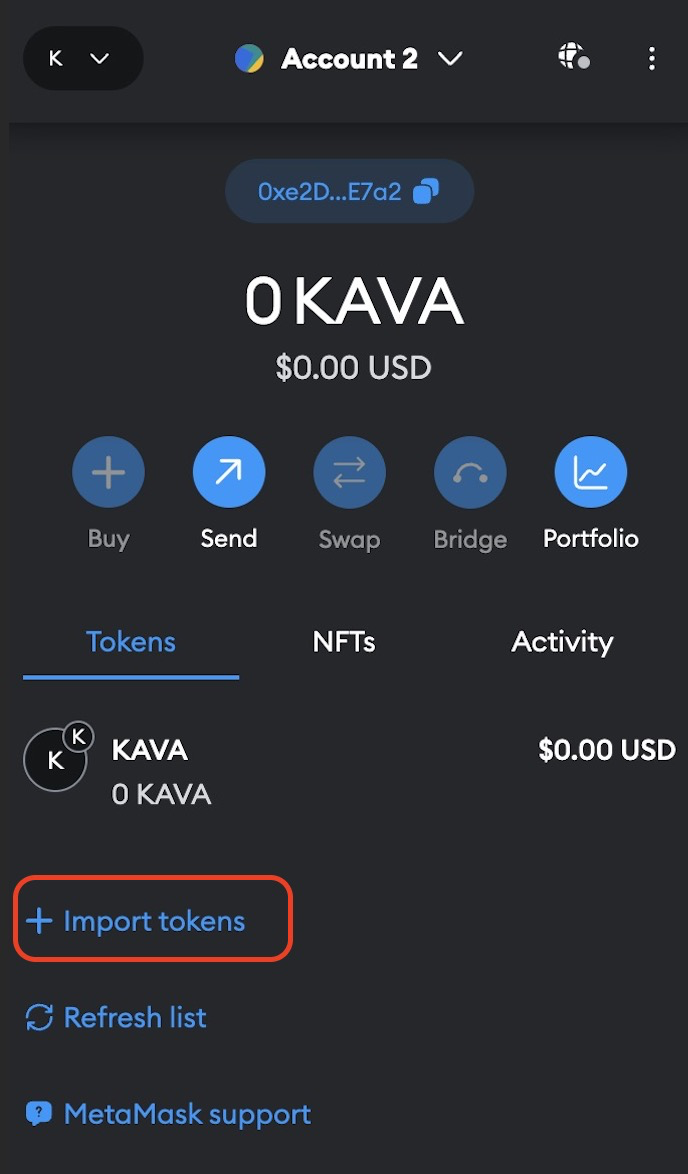
Task: Switch to the Activity tab
Action: (562, 642)
